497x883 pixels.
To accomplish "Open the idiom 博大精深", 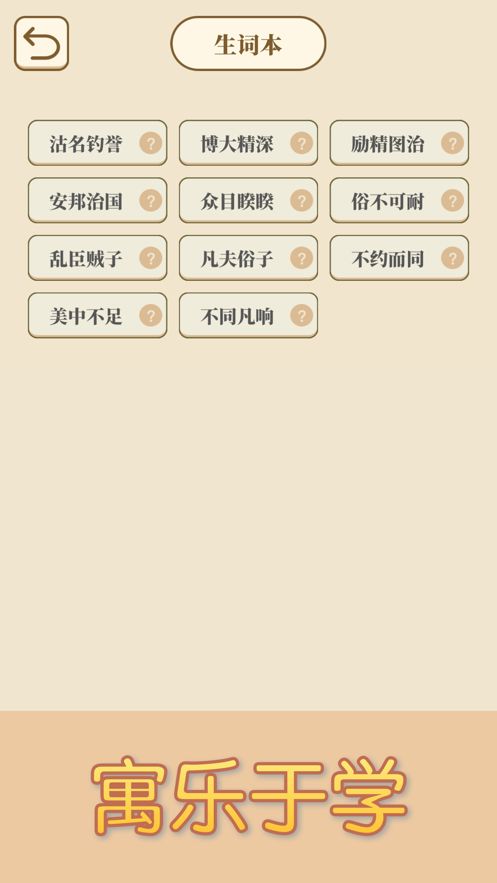I will 248,143.
